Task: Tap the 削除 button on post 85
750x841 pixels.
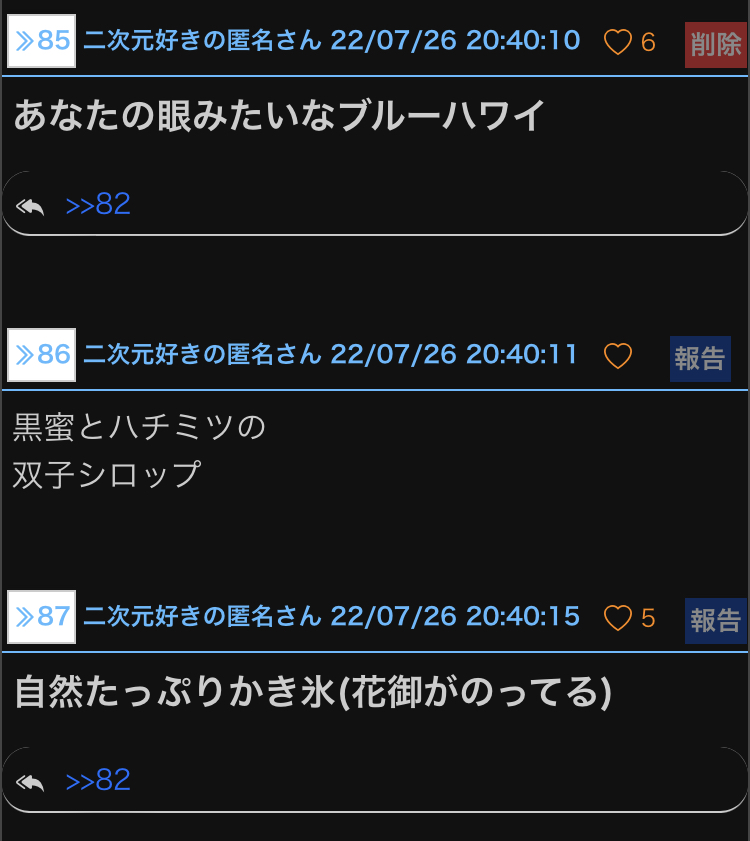Action: pos(716,45)
